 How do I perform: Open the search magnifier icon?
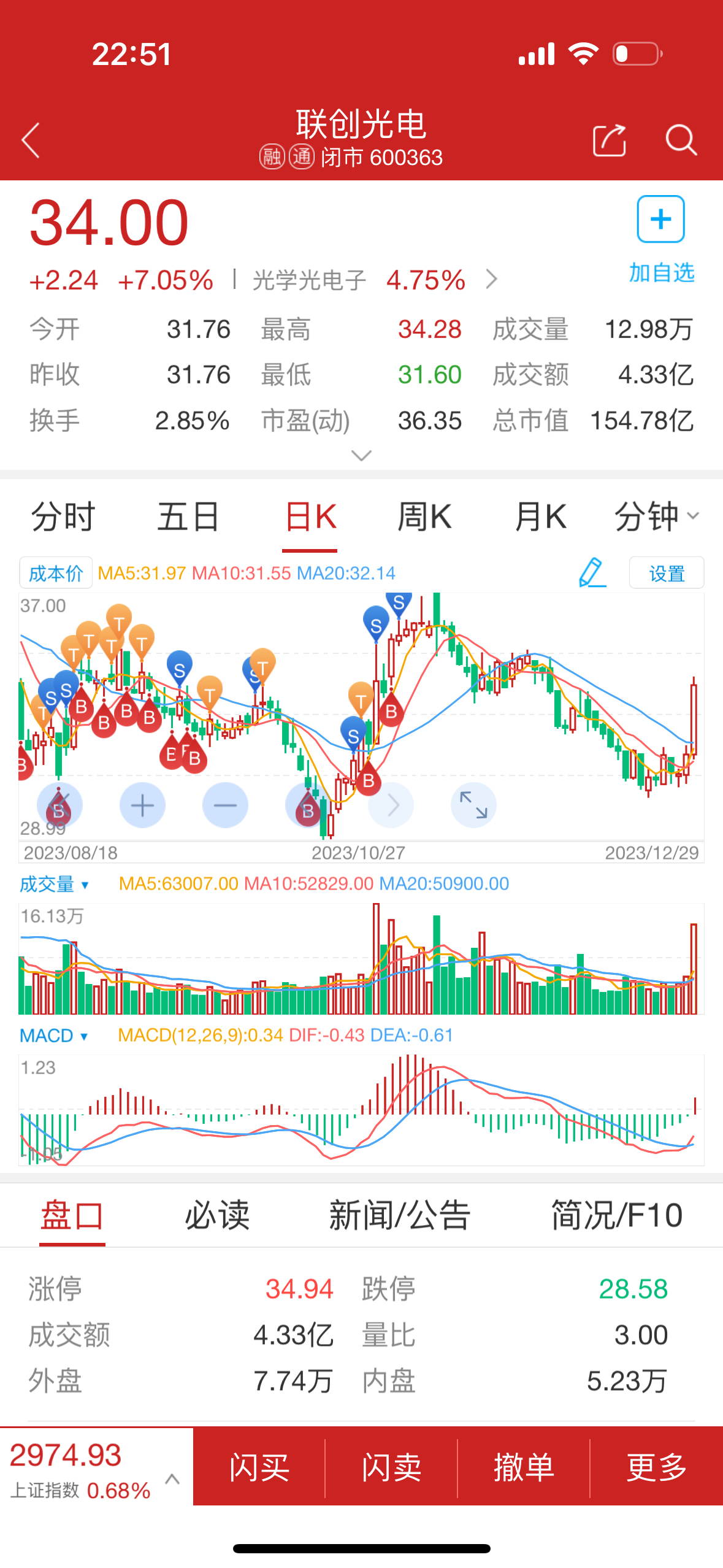coord(681,140)
